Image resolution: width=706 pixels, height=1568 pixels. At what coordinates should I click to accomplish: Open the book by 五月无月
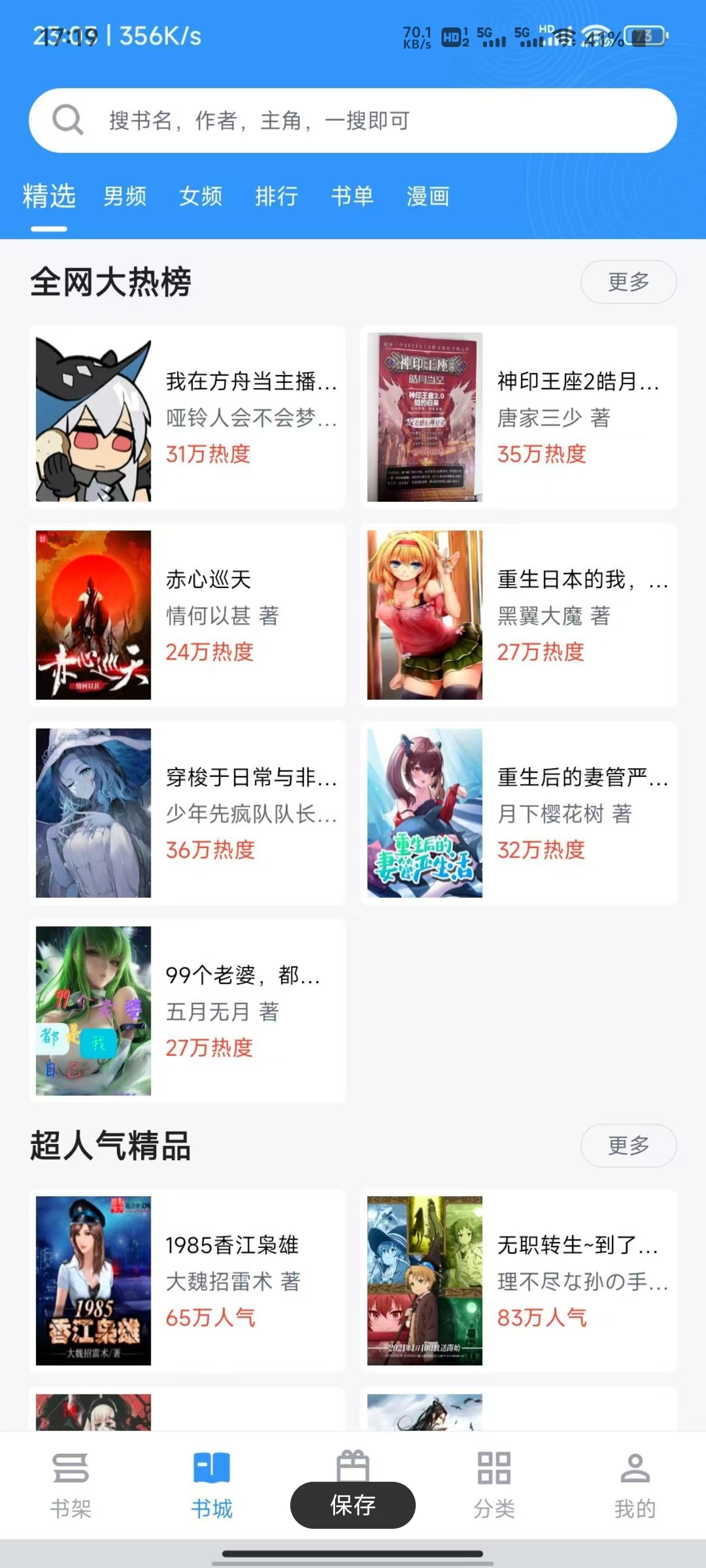tap(187, 1010)
